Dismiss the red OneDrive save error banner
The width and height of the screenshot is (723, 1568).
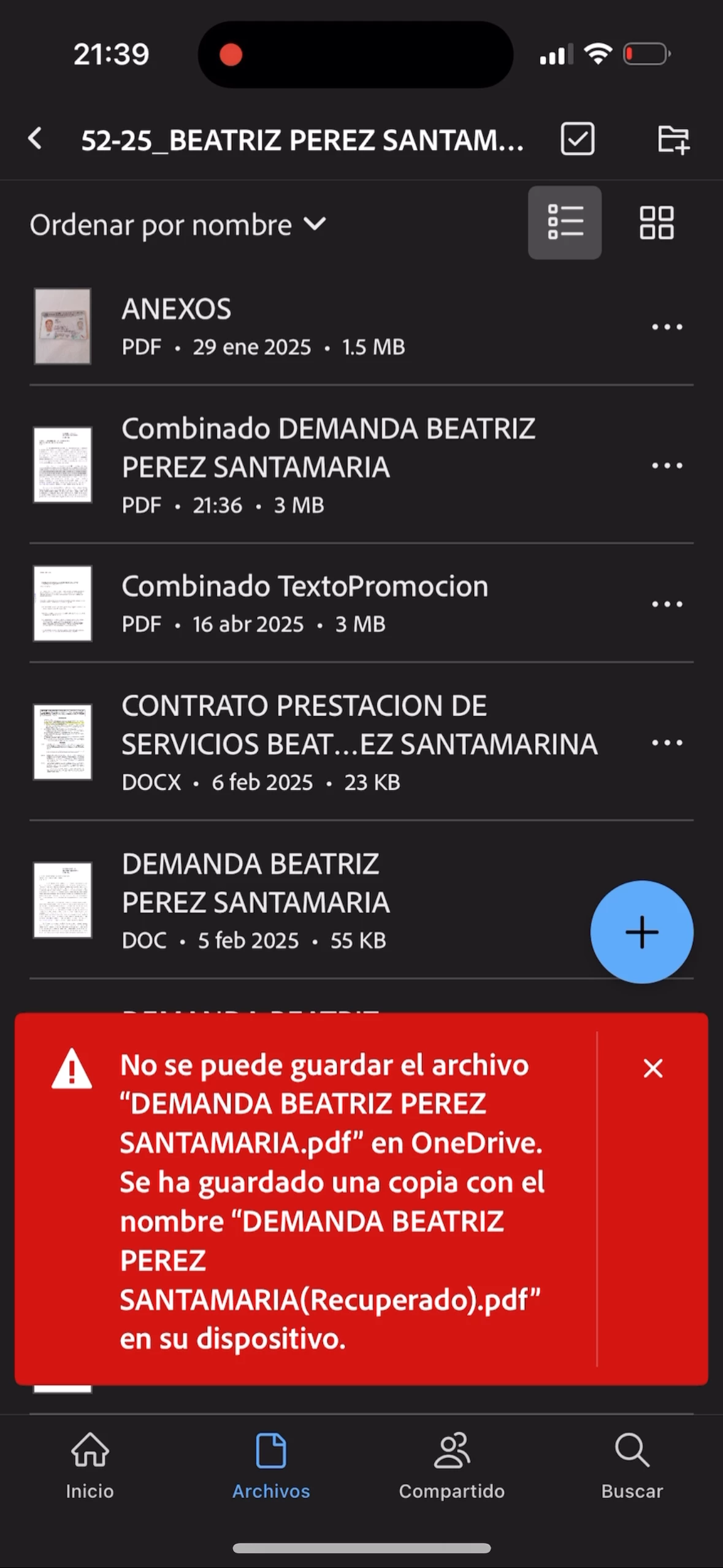pos(652,1068)
